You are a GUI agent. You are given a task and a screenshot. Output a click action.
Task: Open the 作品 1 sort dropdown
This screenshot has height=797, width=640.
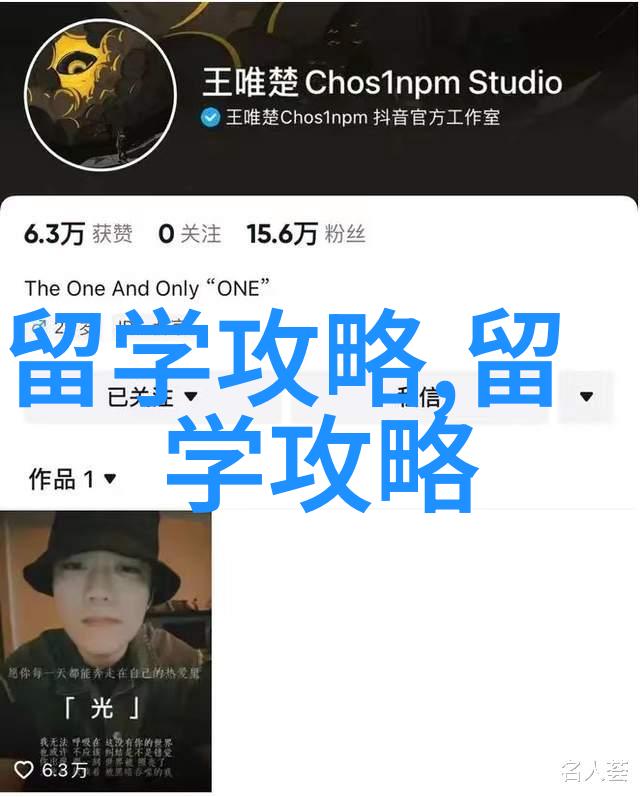pyautogui.click(x=72, y=479)
